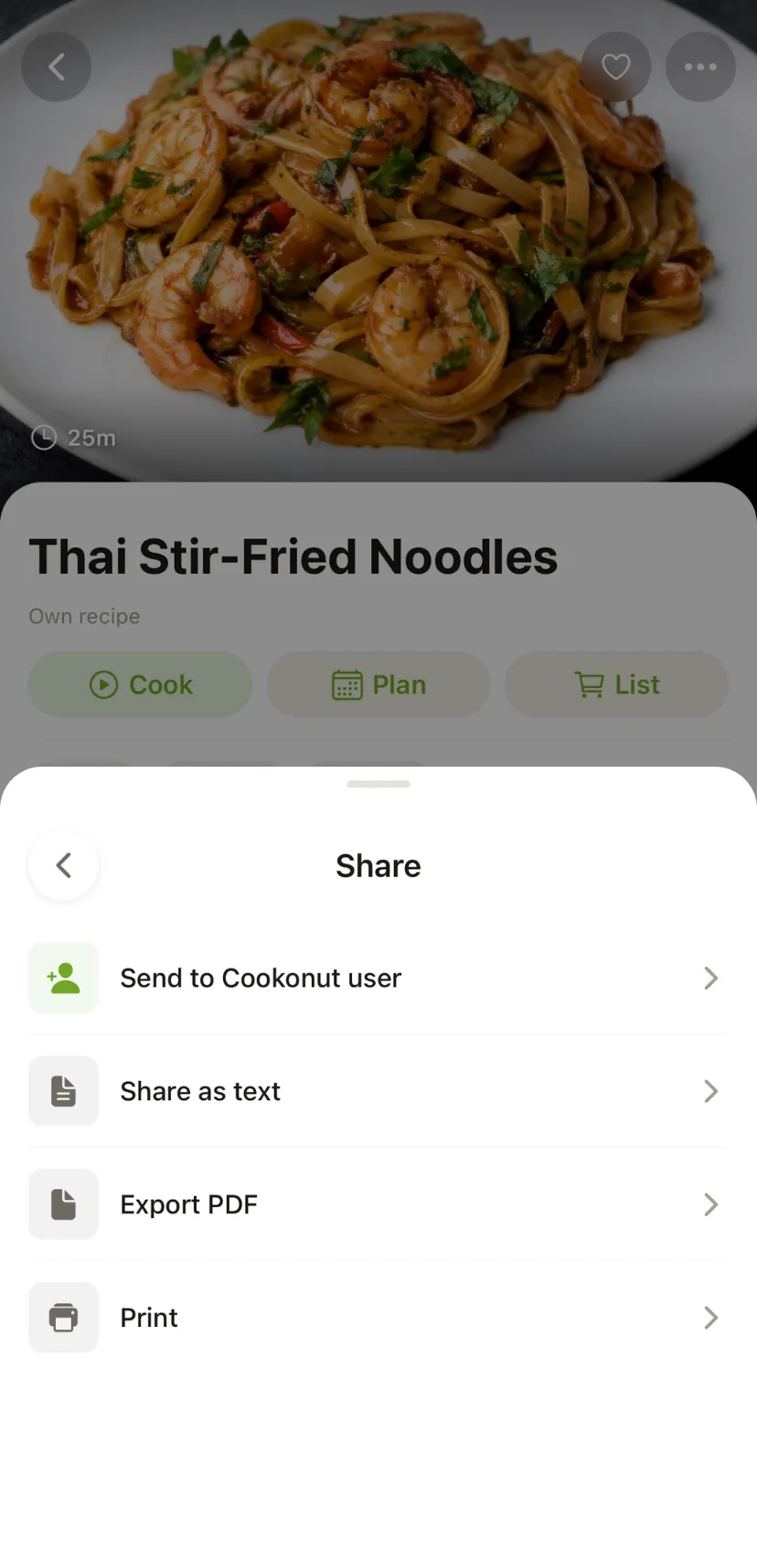Click the Cook play icon
The image size is (757, 1568).
(x=104, y=684)
